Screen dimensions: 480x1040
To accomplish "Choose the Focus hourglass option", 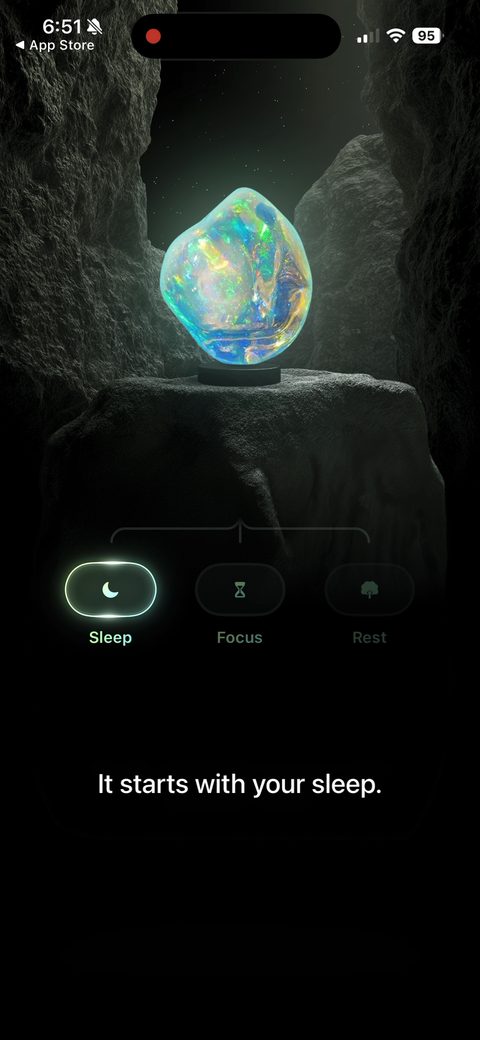I will click(240, 590).
